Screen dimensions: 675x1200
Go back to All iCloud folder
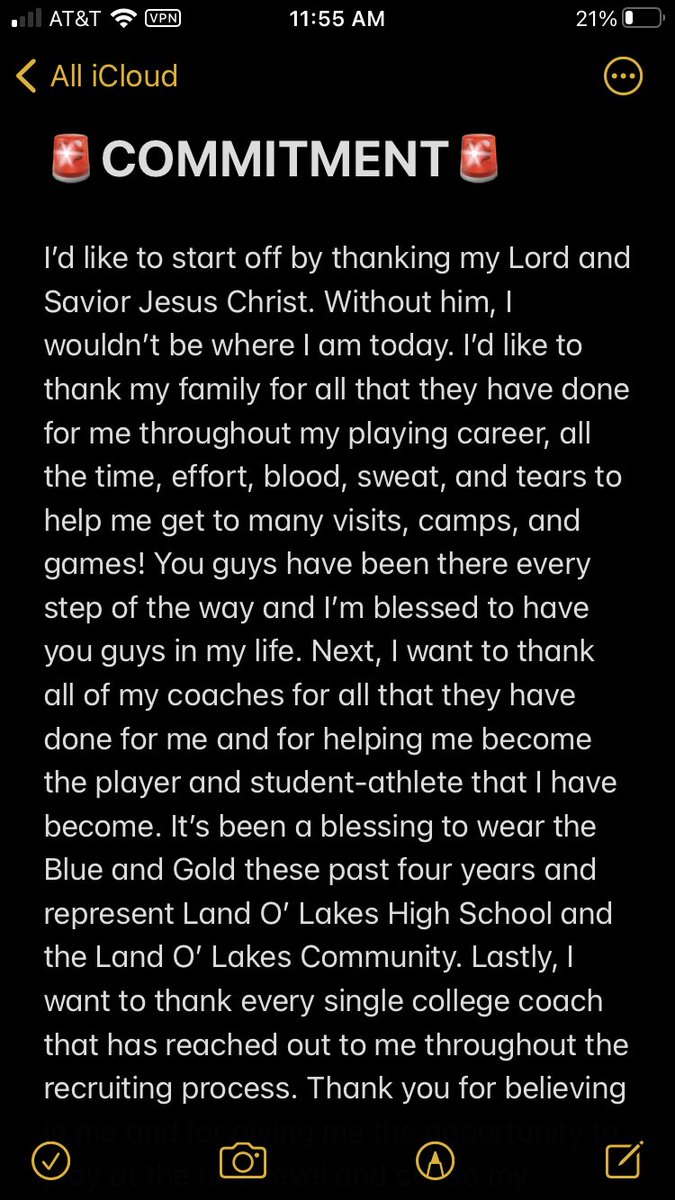(x=98, y=76)
